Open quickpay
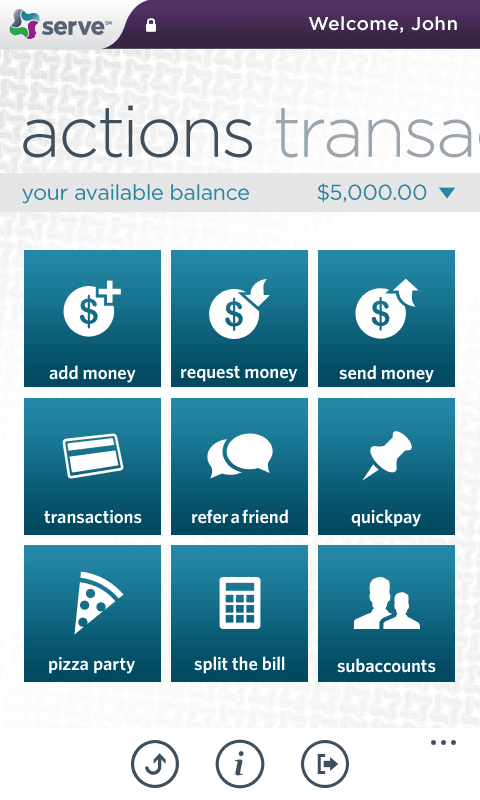 point(386,466)
